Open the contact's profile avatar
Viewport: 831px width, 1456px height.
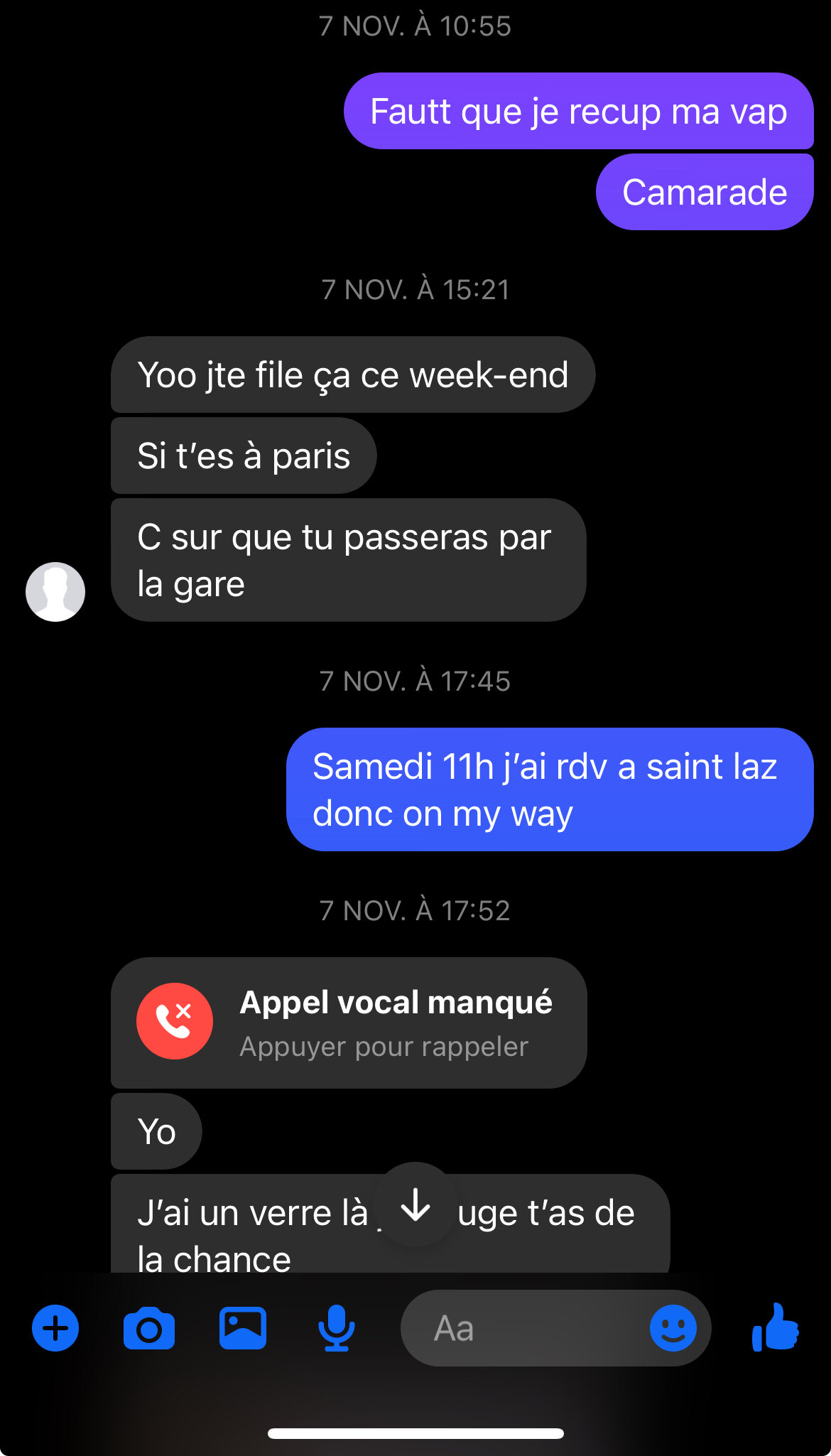point(55,592)
